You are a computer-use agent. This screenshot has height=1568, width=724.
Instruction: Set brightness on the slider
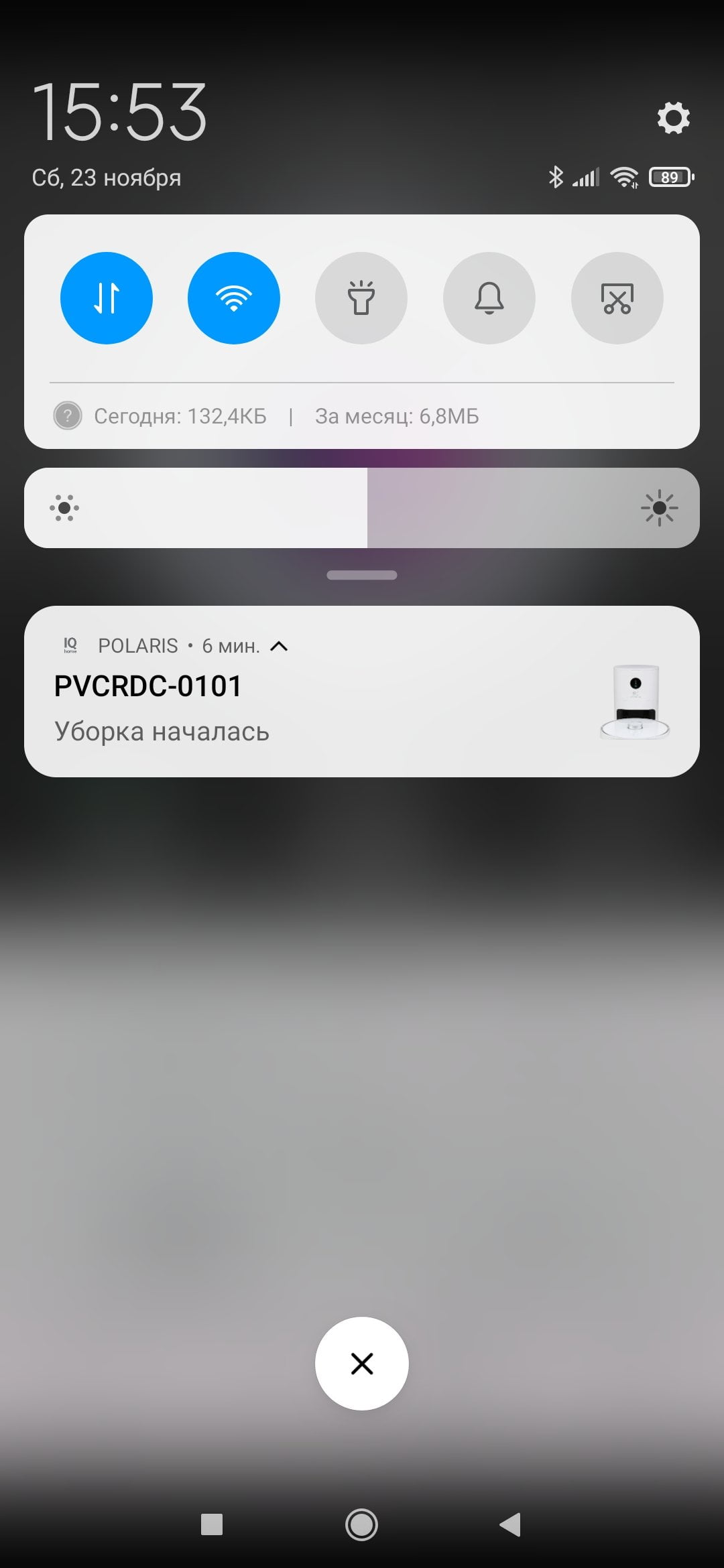point(362,508)
